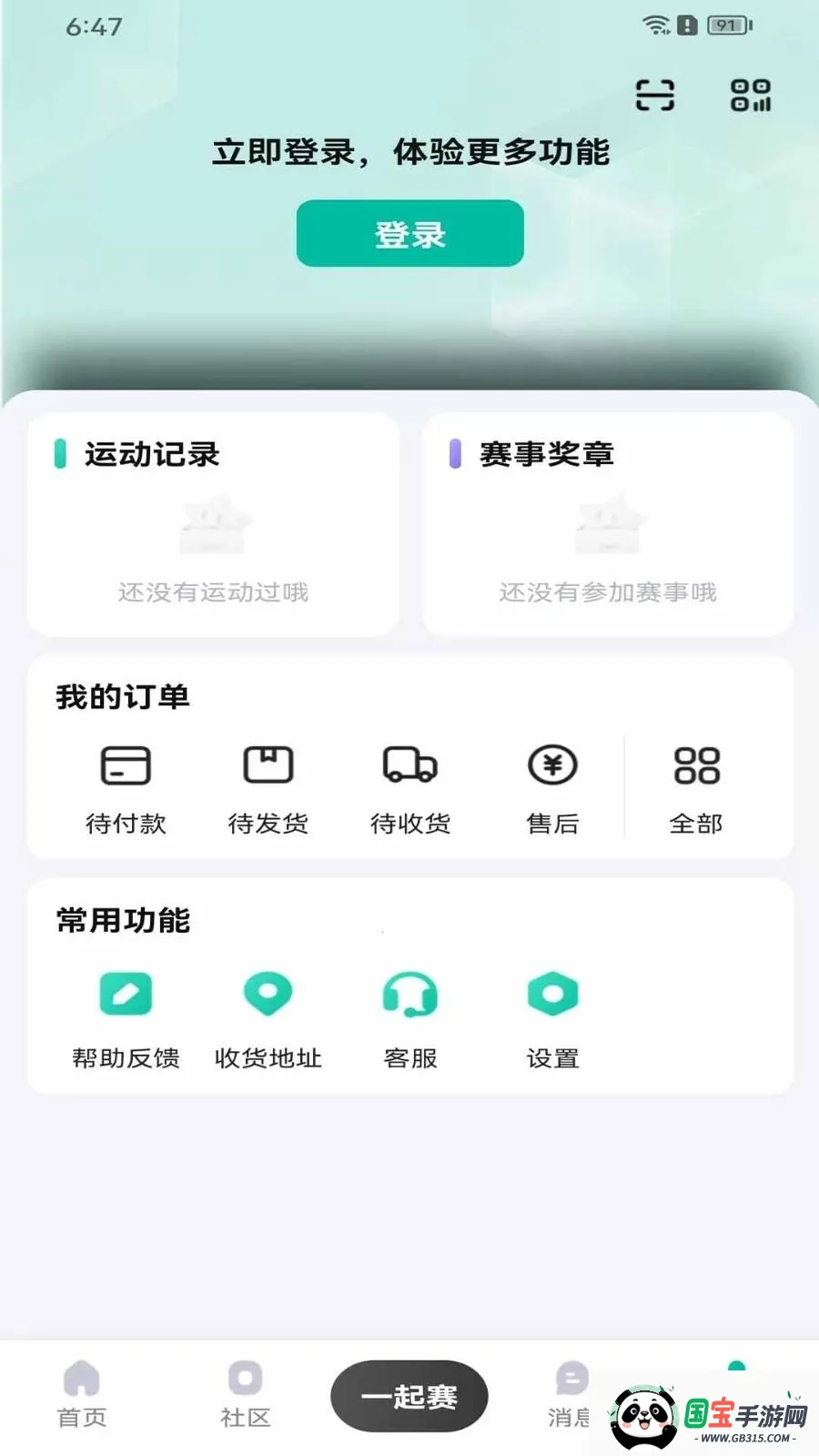Open the 一起赛 center tab

(x=409, y=1395)
